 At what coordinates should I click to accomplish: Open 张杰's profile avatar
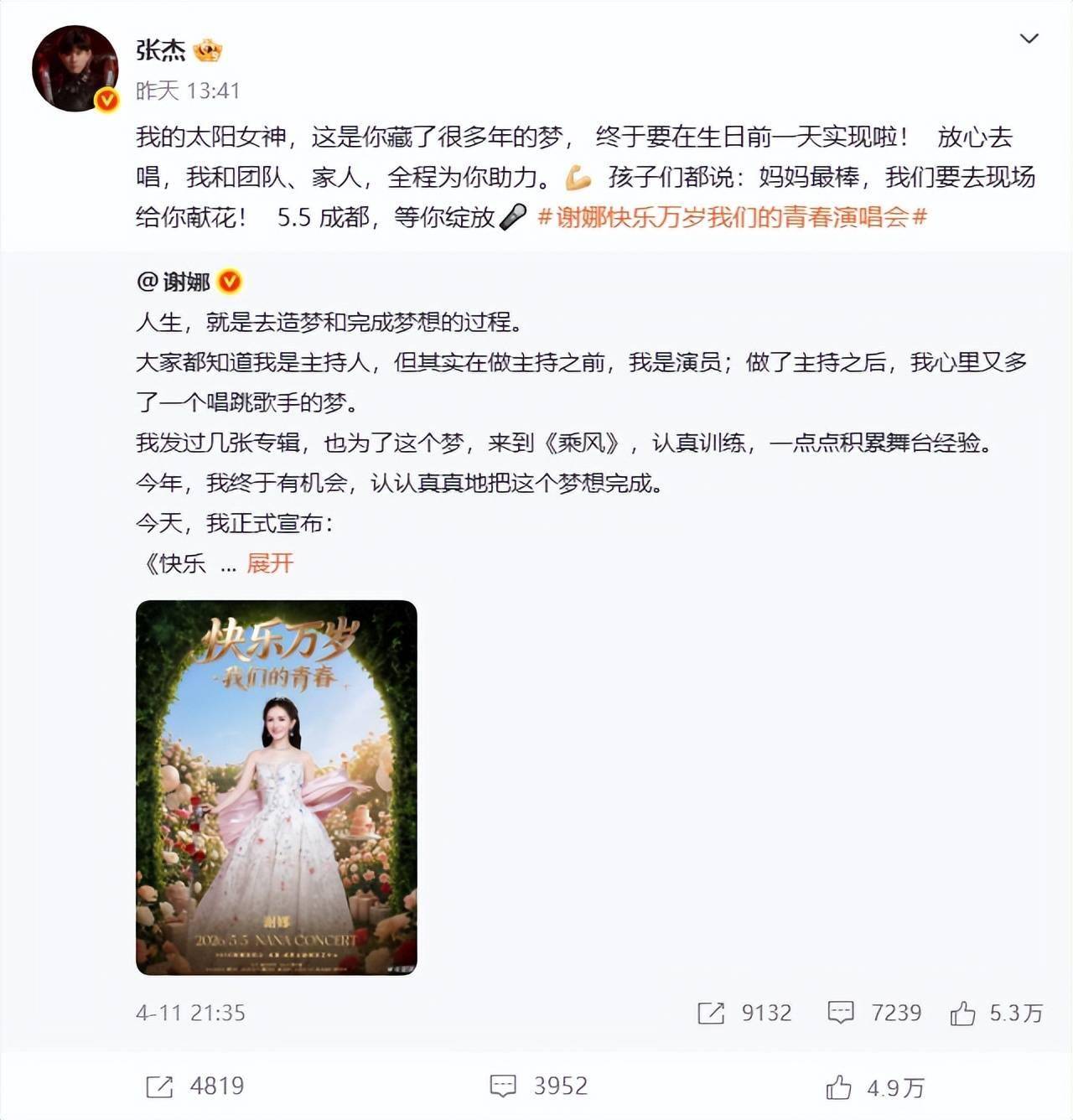click(x=75, y=69)
